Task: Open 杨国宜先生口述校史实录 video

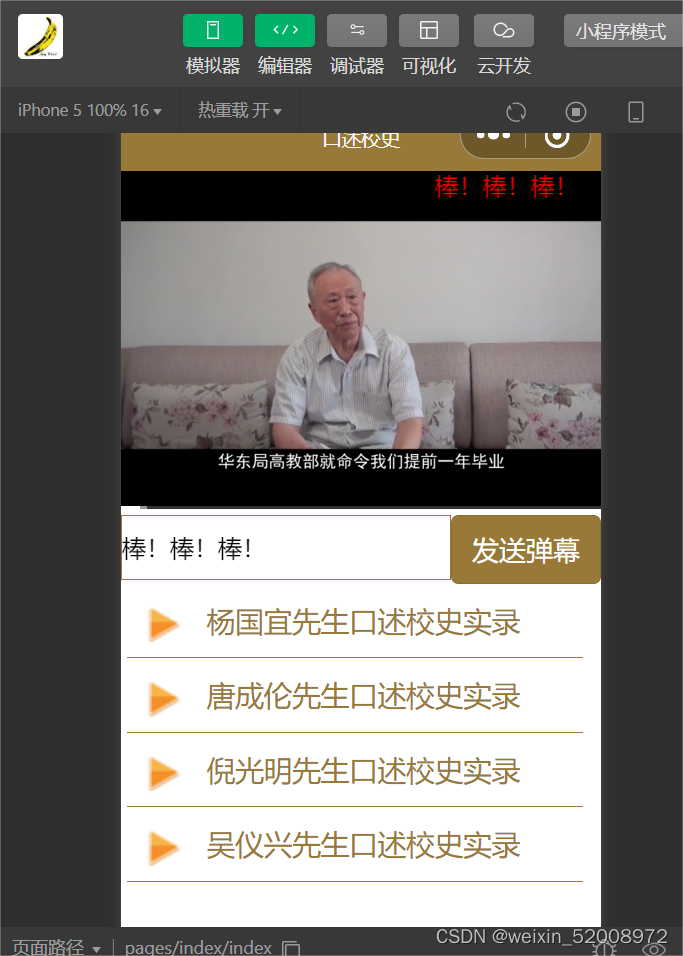Action: pyautogui.click(x=362, y=623)
